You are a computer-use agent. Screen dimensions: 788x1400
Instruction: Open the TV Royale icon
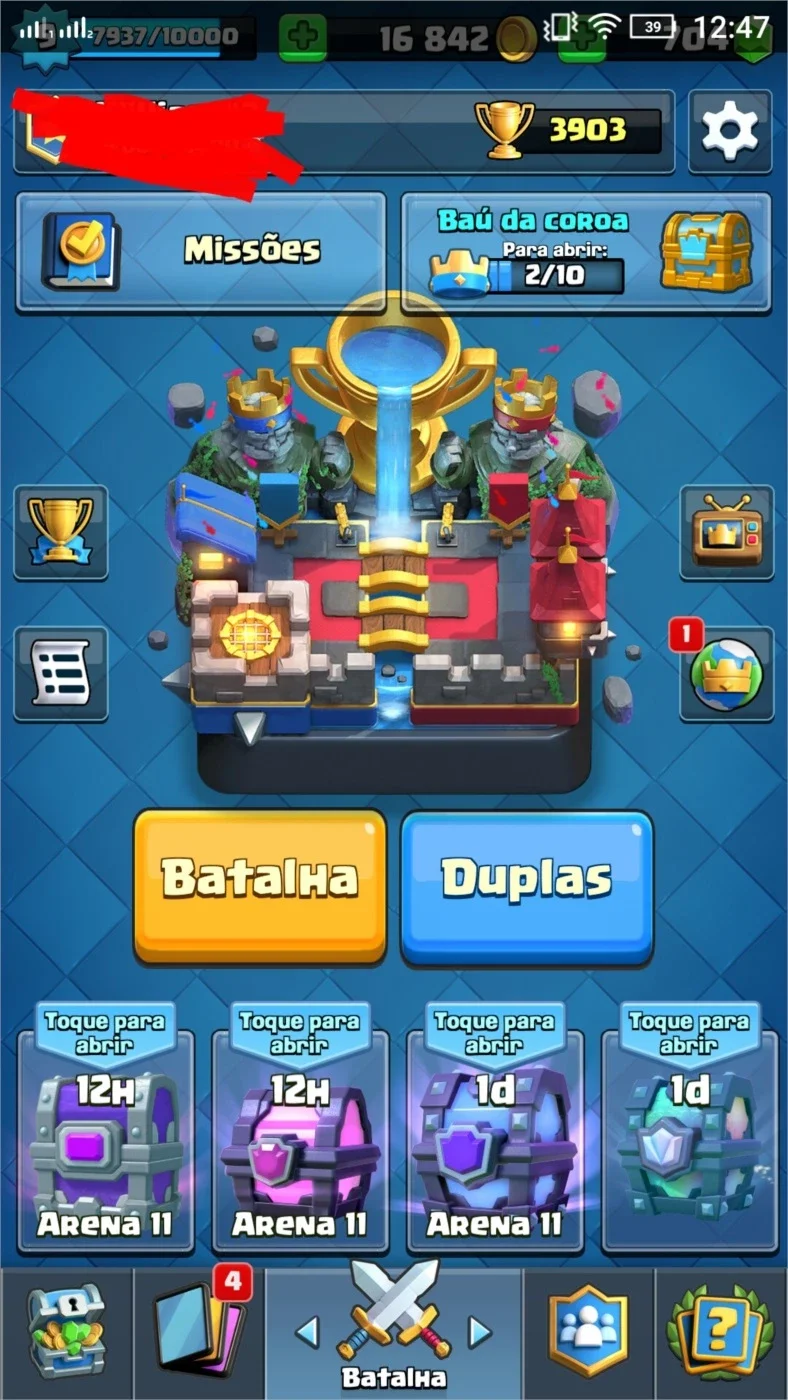[x=727, y=532]
